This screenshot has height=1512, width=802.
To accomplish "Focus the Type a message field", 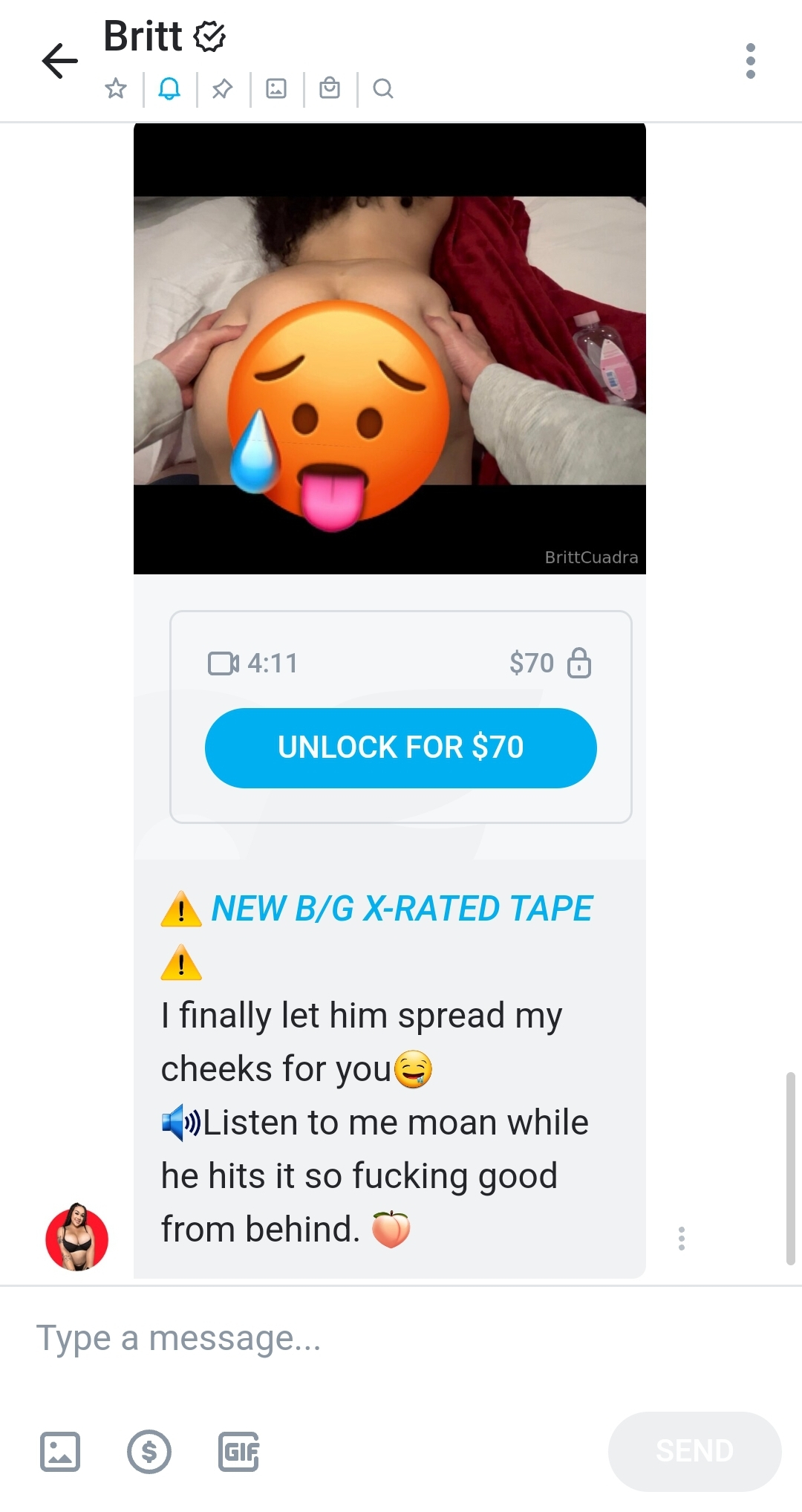I will pyautogui.click(x=401, y=1338).
